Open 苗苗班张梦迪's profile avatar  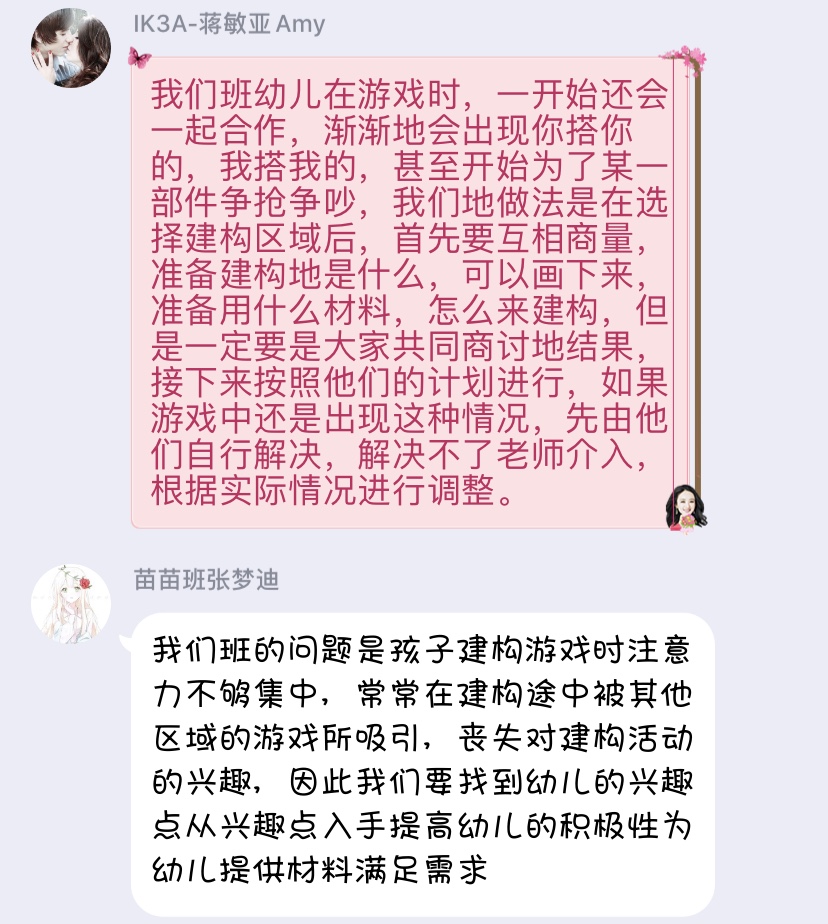(x=70, y=601)
